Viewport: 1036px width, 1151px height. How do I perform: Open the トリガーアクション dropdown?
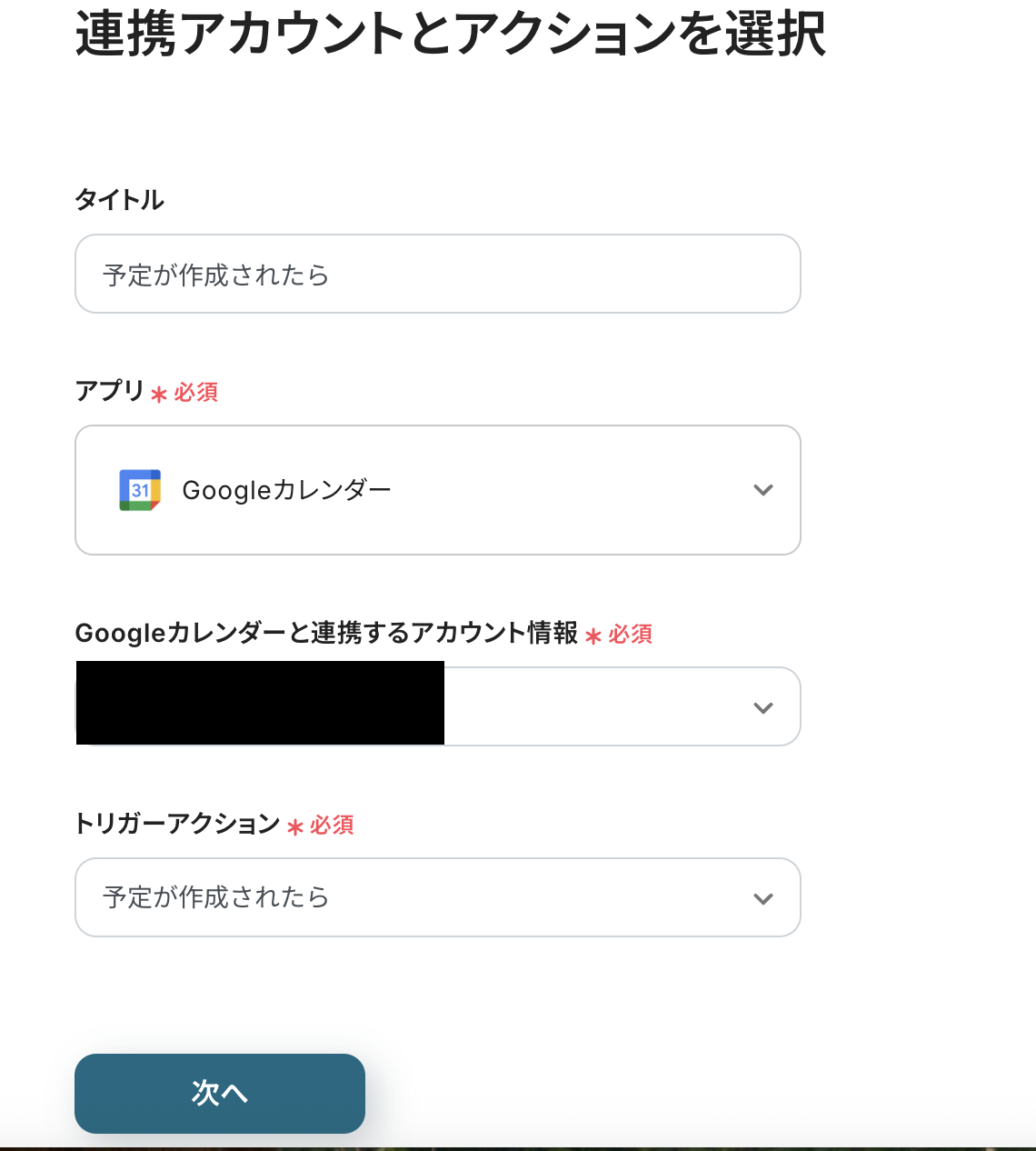tap(437, 897)
